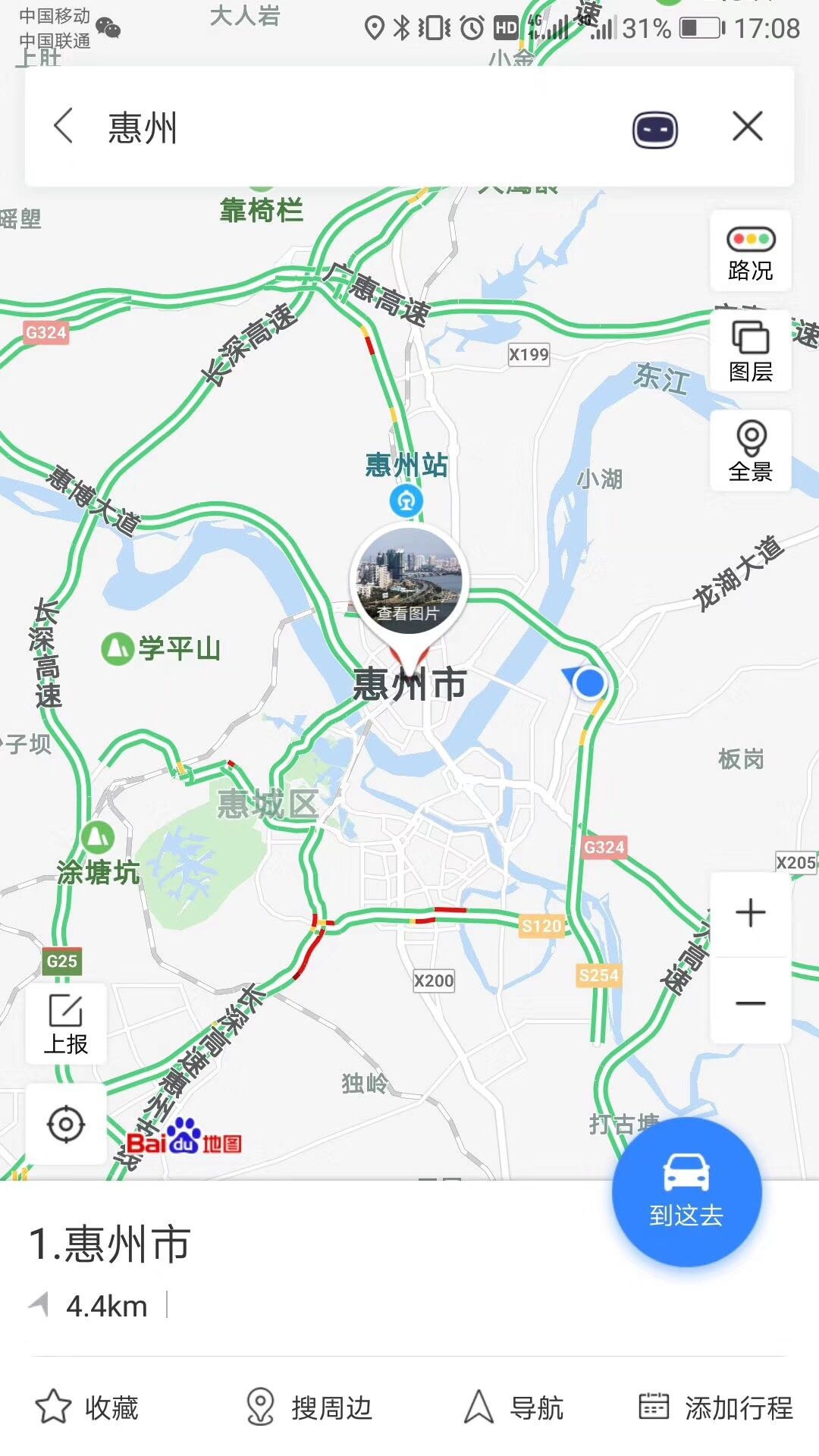Save 惠州市 to 收藏 favorites
819x1456 pixels.
pyautogui.click(x=87, y=1407)
